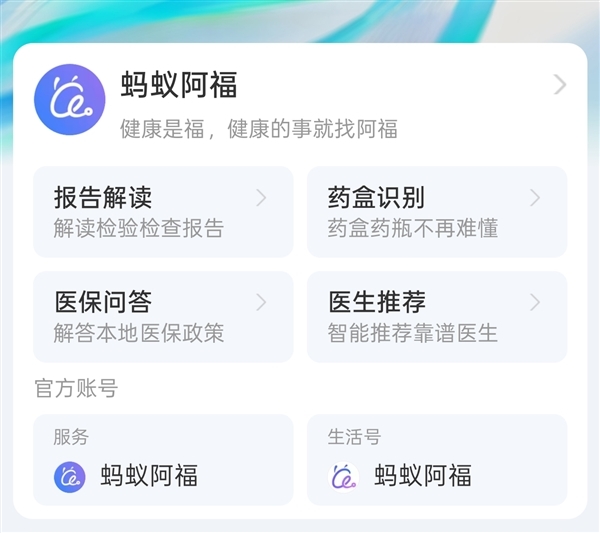
Task: Open 报告解读 report interpretation
Action: pyautogui.click(x=163, y=212)
